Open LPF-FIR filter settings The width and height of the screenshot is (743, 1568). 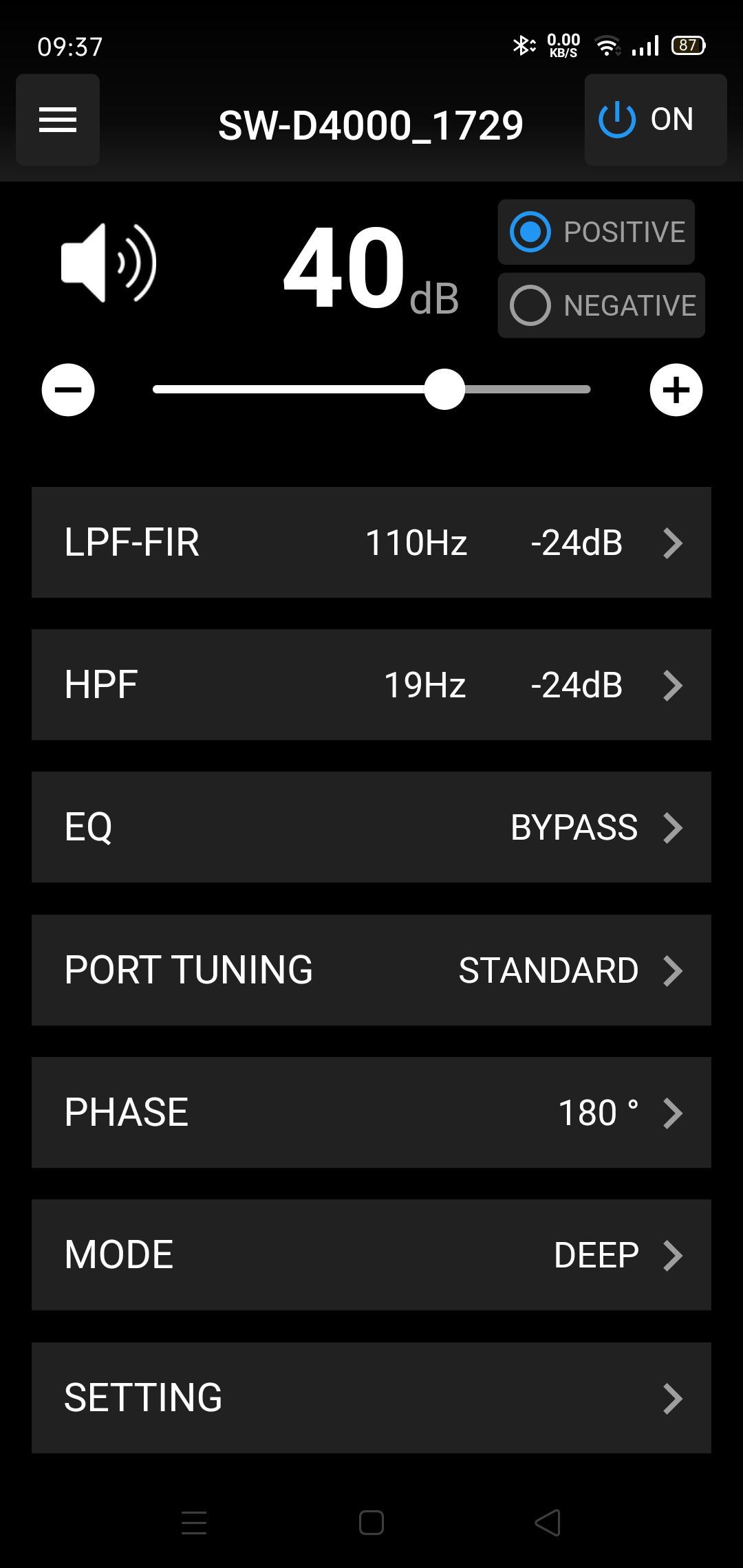pos(371,543)
